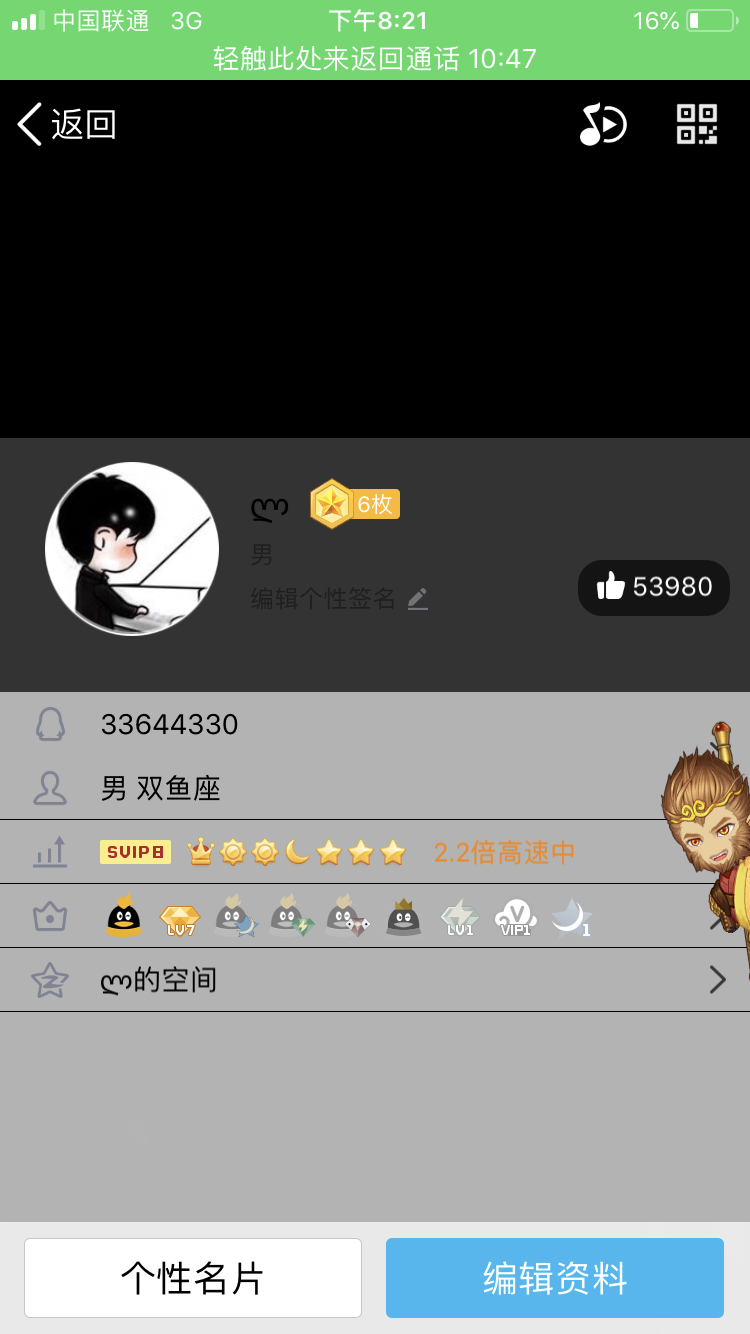This screenshot has width=750, height=1334.
Task: Open the QR code icon
Action: pyautogui.click(x=697, y=125)
